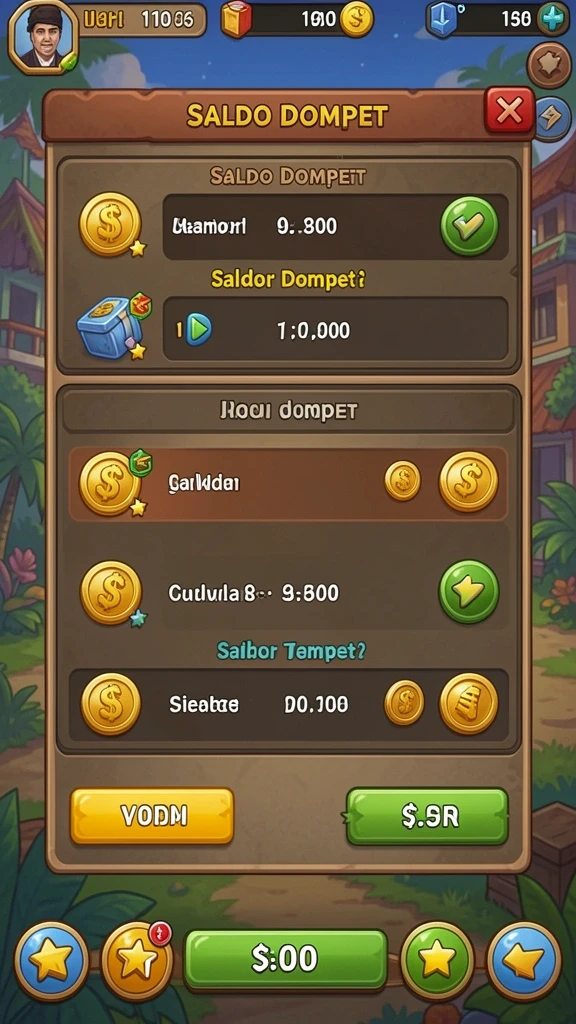The width and height of the screenshot is (576, 1024).
Task: Tap the green lightning button beside 9:800
Action: 469,592
